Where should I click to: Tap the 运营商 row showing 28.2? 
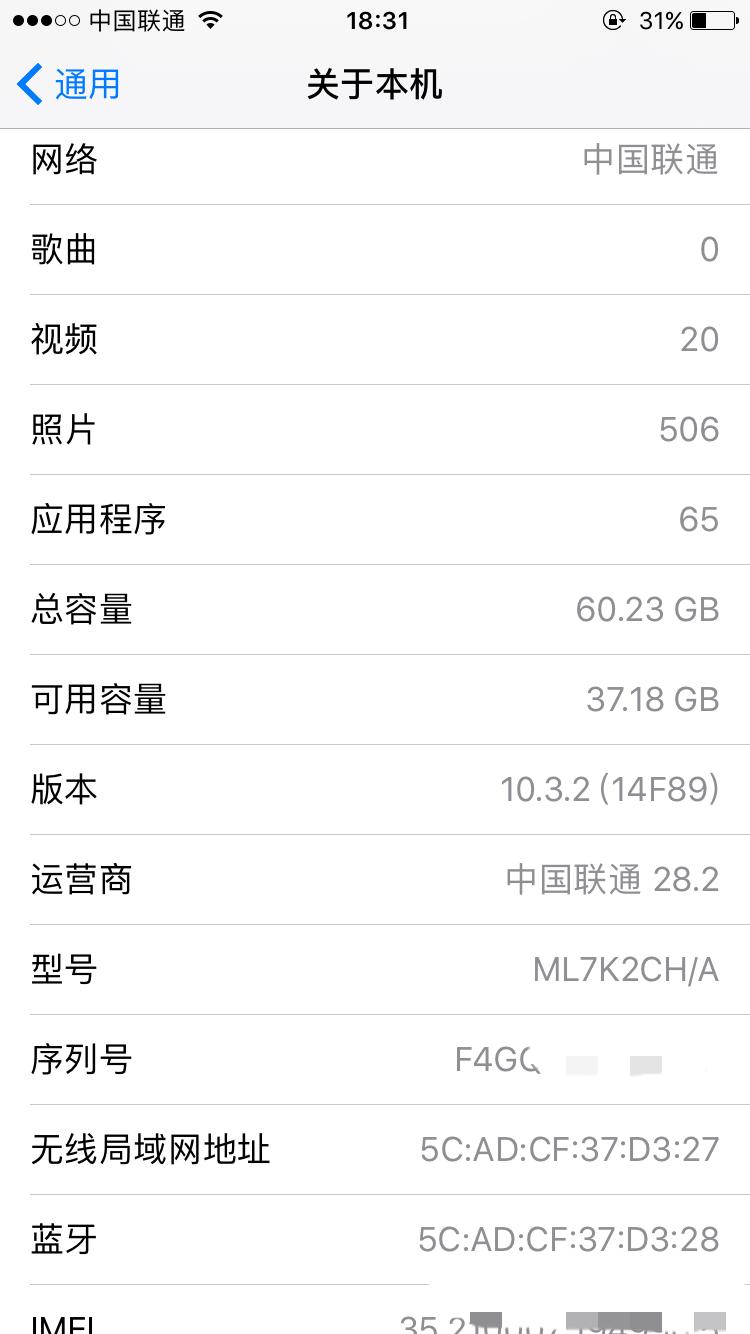[x=375, y=879]
